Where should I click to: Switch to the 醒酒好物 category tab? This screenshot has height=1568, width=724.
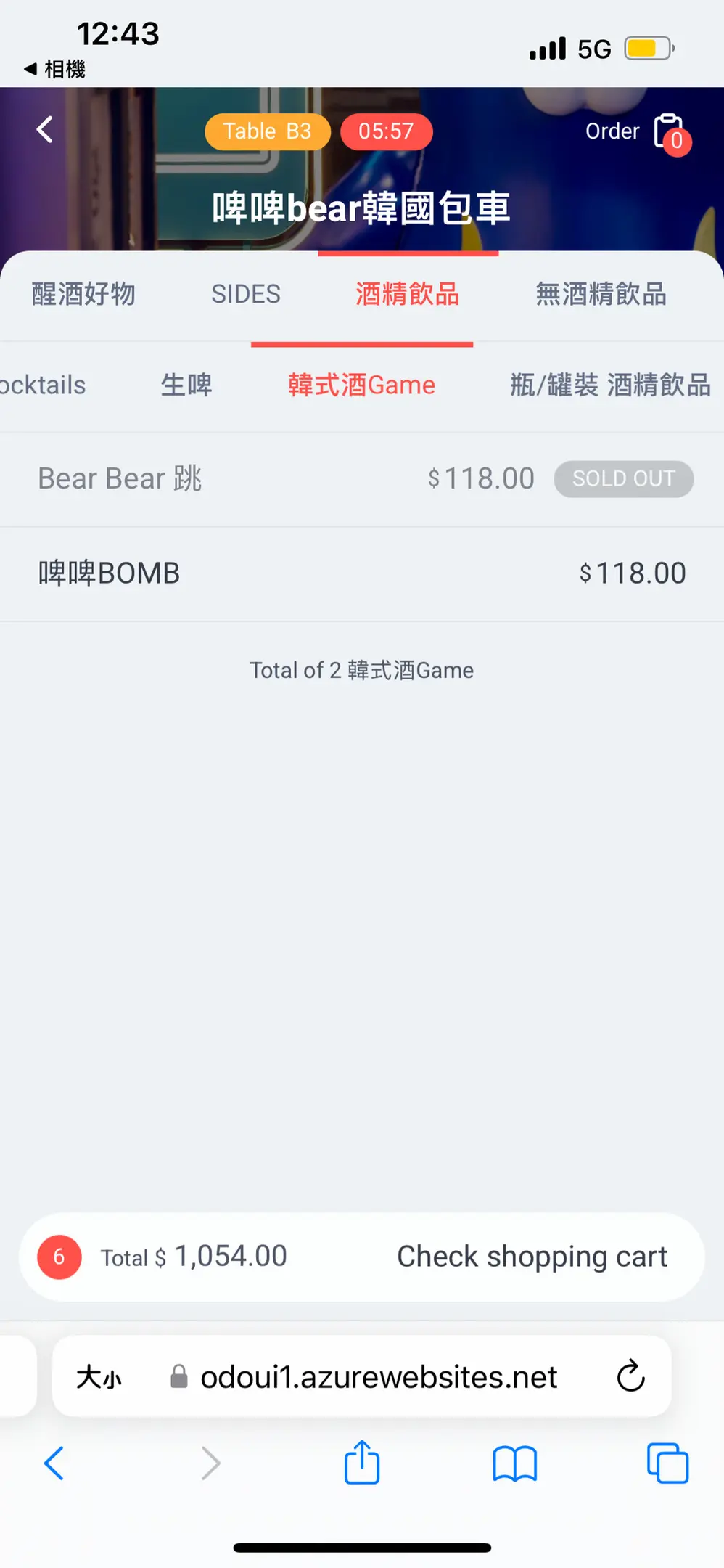tap(83, 294)
